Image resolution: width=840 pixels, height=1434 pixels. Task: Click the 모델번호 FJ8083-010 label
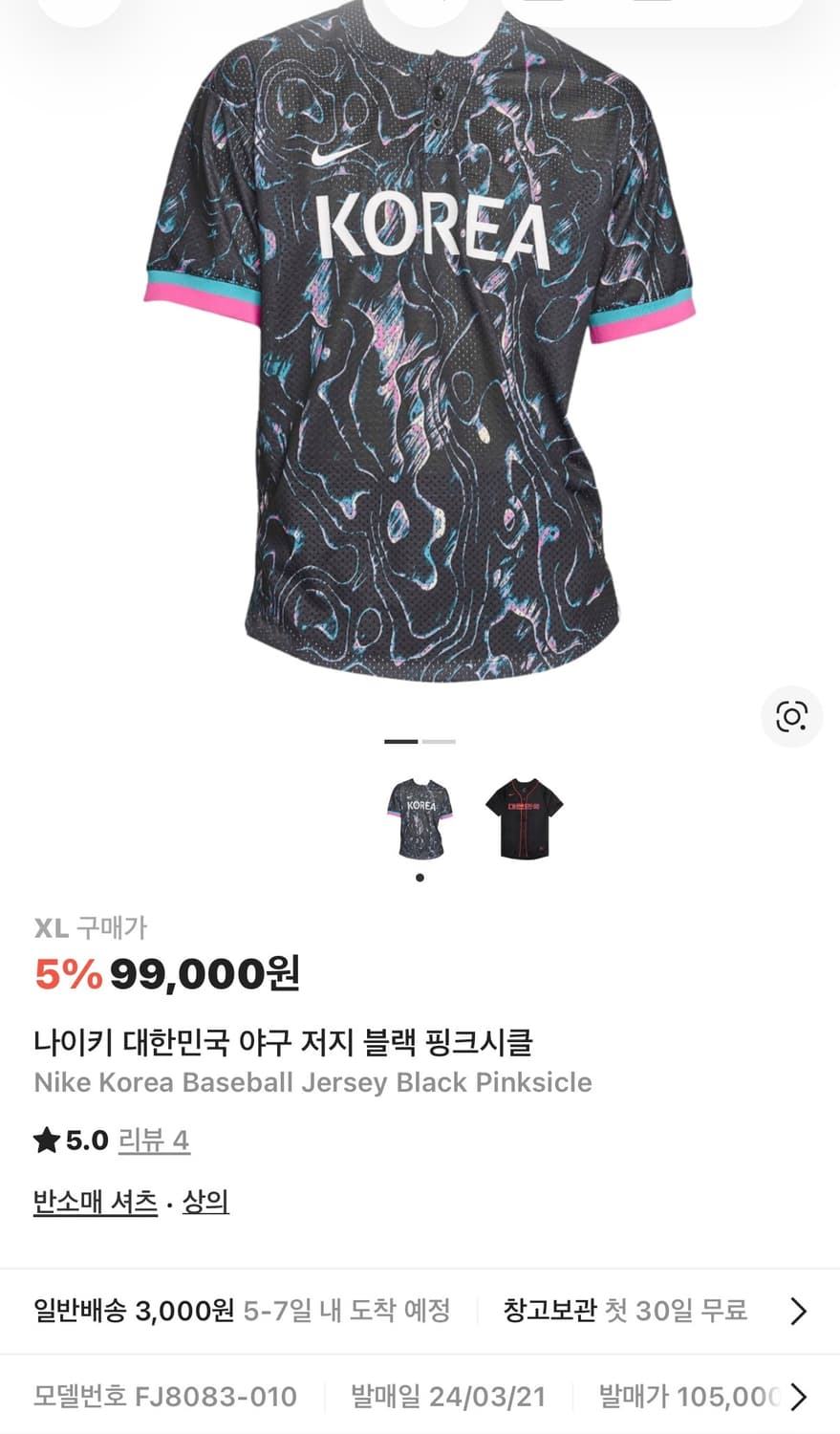(162, 1397)
